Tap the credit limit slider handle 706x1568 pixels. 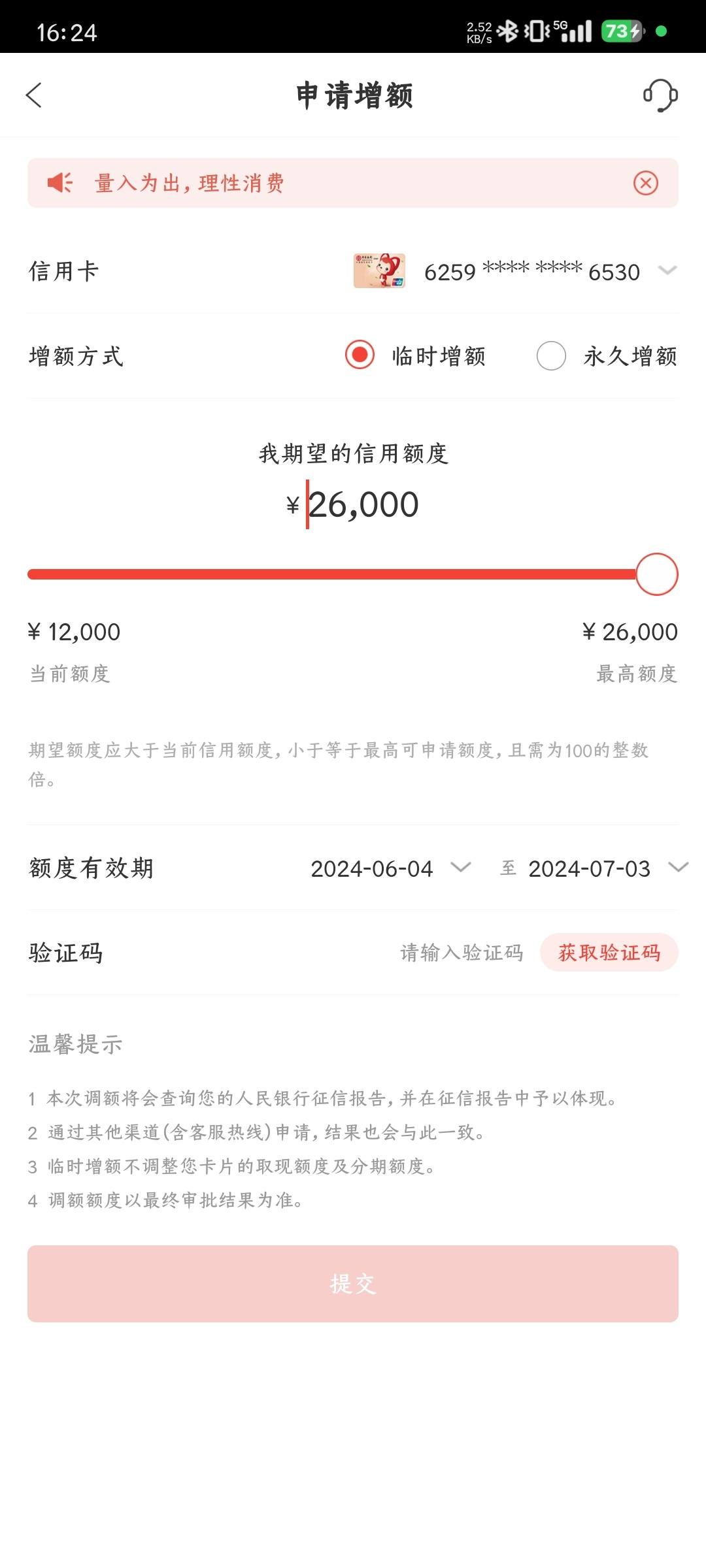(657, 574)
